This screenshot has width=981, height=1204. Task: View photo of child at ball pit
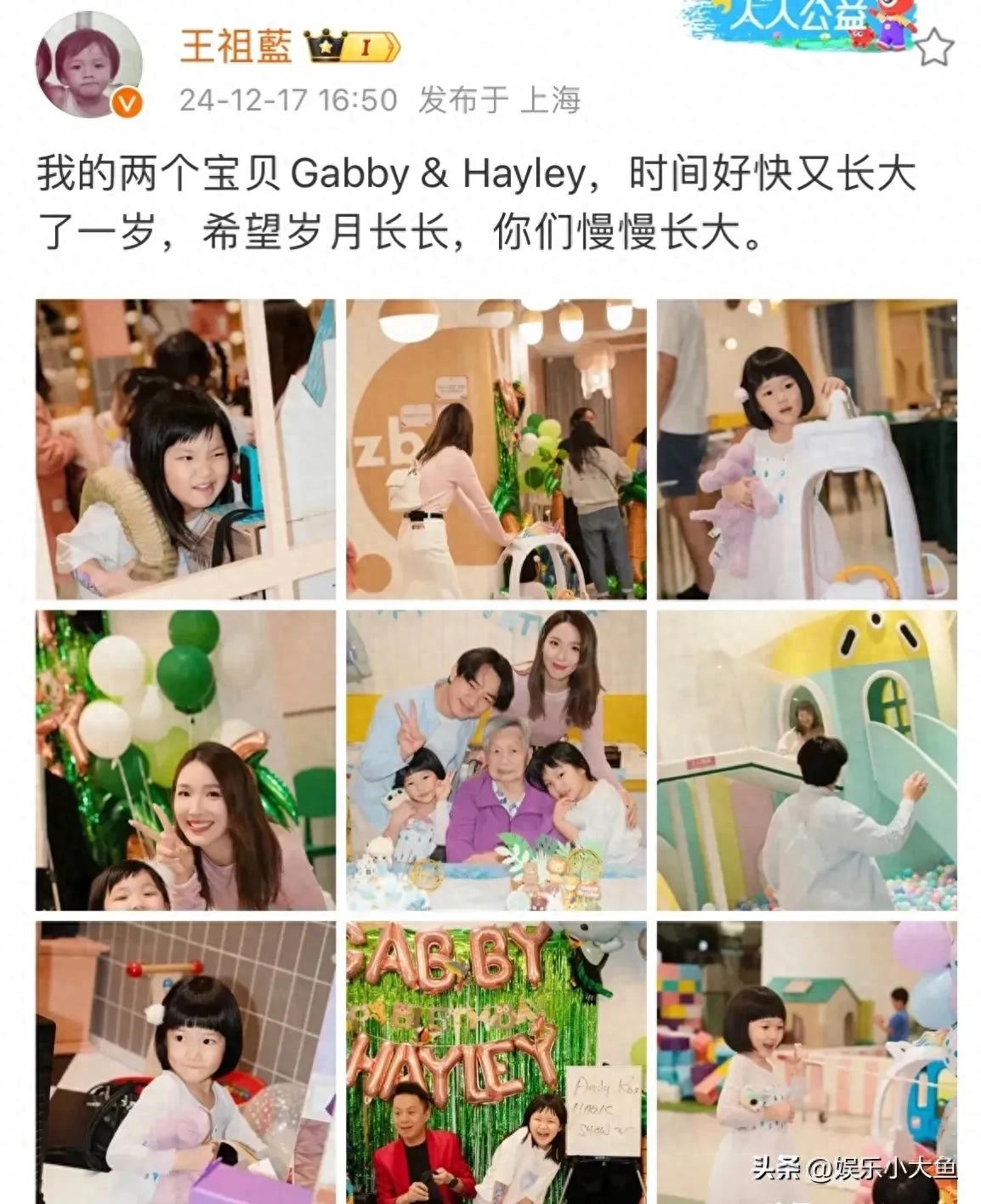806,759
